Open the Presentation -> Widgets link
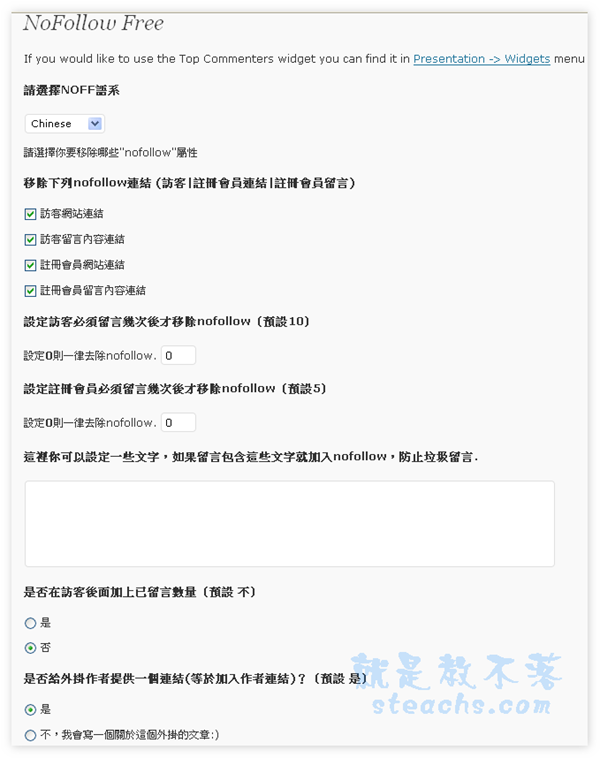 point(481,59)
